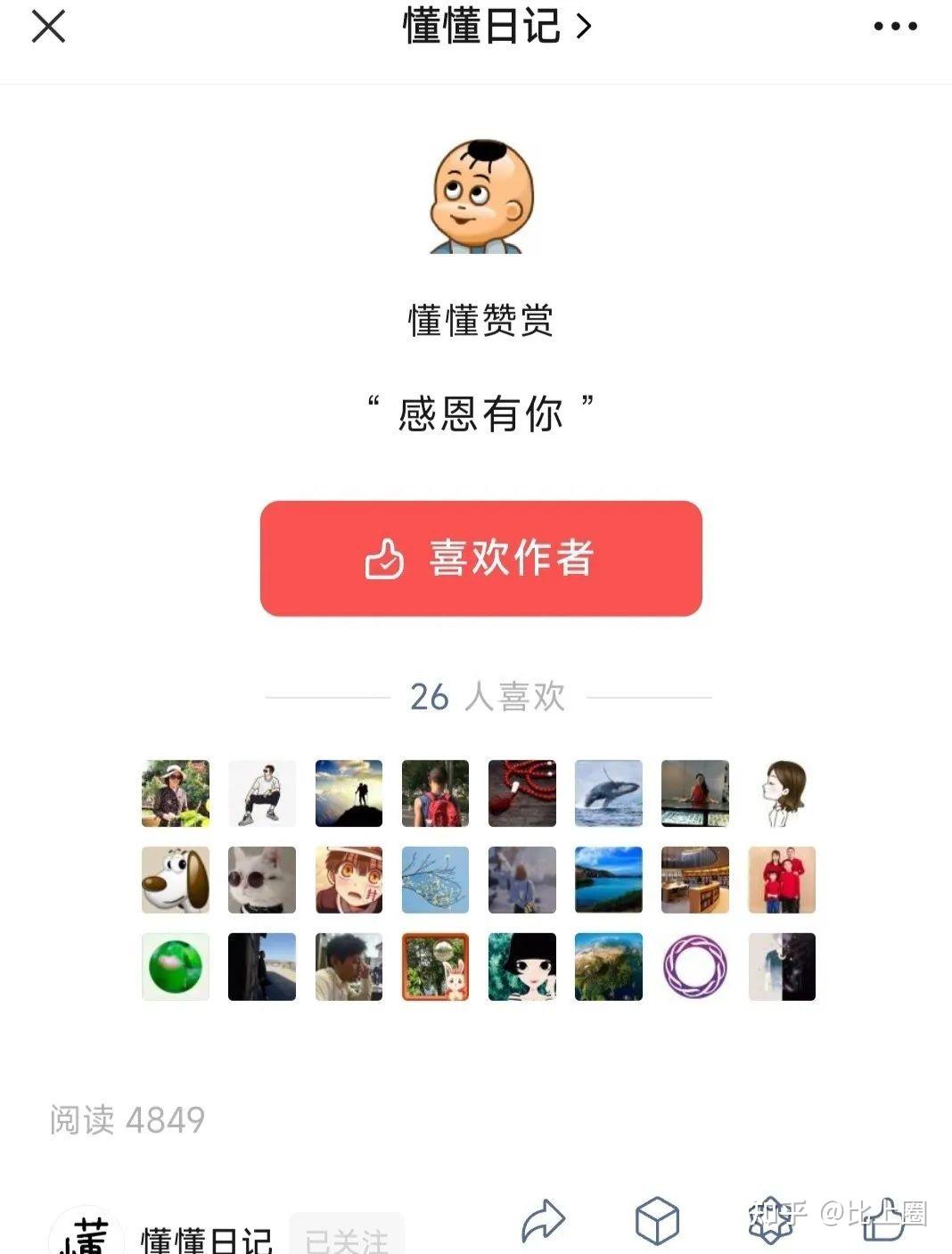Tap the cartoon dog avatar thumbnail

pyautogui.click(x=175, y=880)
